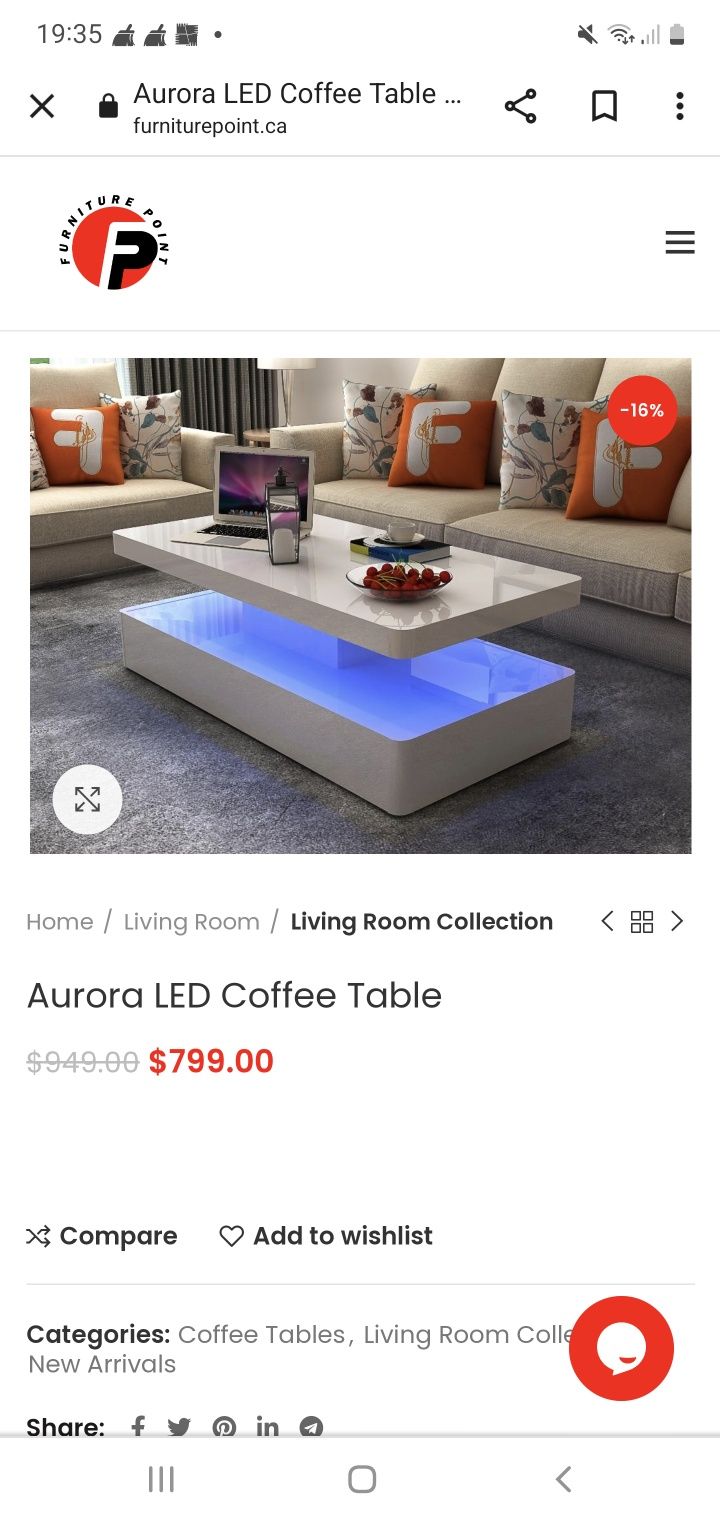Enlarge the product image with expand icon
The image size is (720, 1520).
87,799
